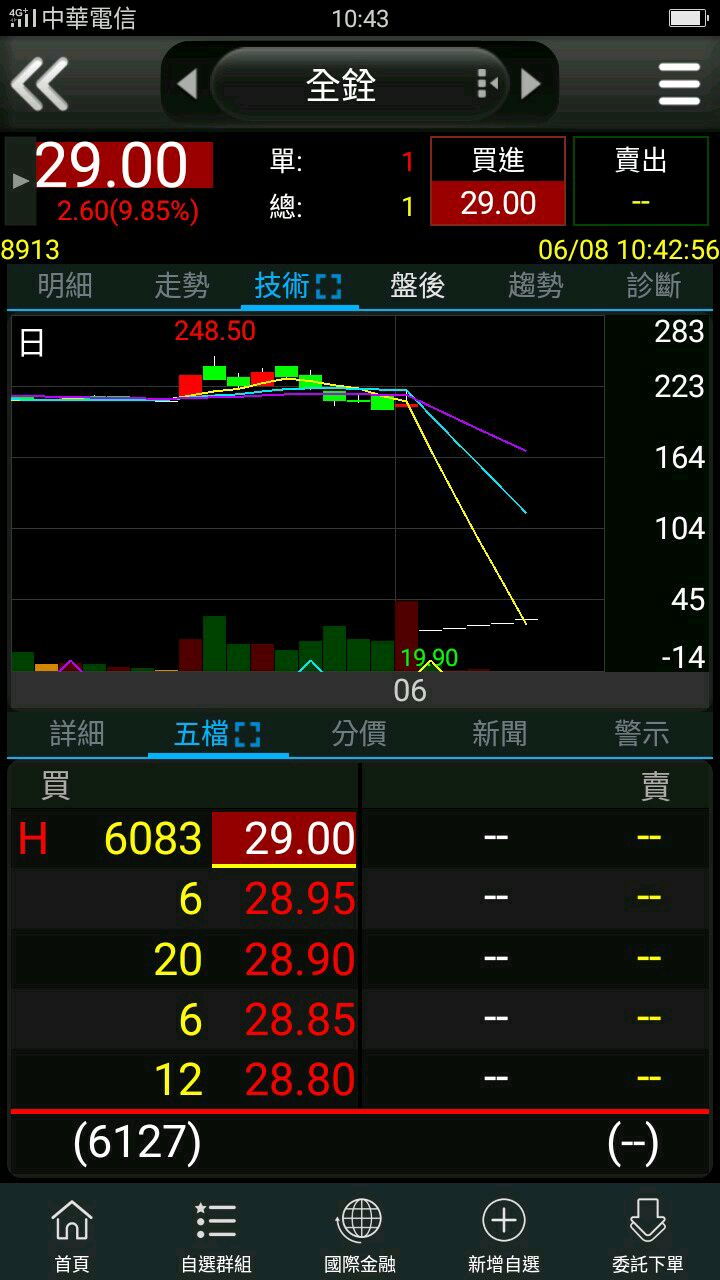Go back with the double-arrow icon
The width and height of the screenshot is (720, 1280).
click(x=40, y=84)
